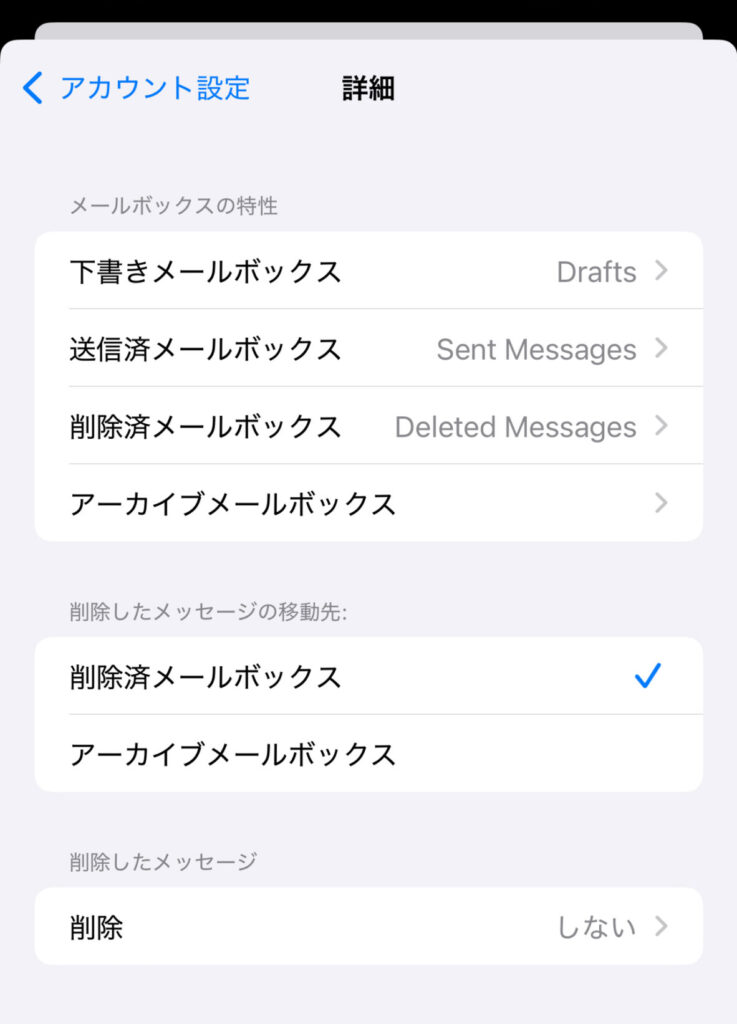737x1024 pixels.
Task: Open the 削除済メールボックス settings
Action: 300,427
